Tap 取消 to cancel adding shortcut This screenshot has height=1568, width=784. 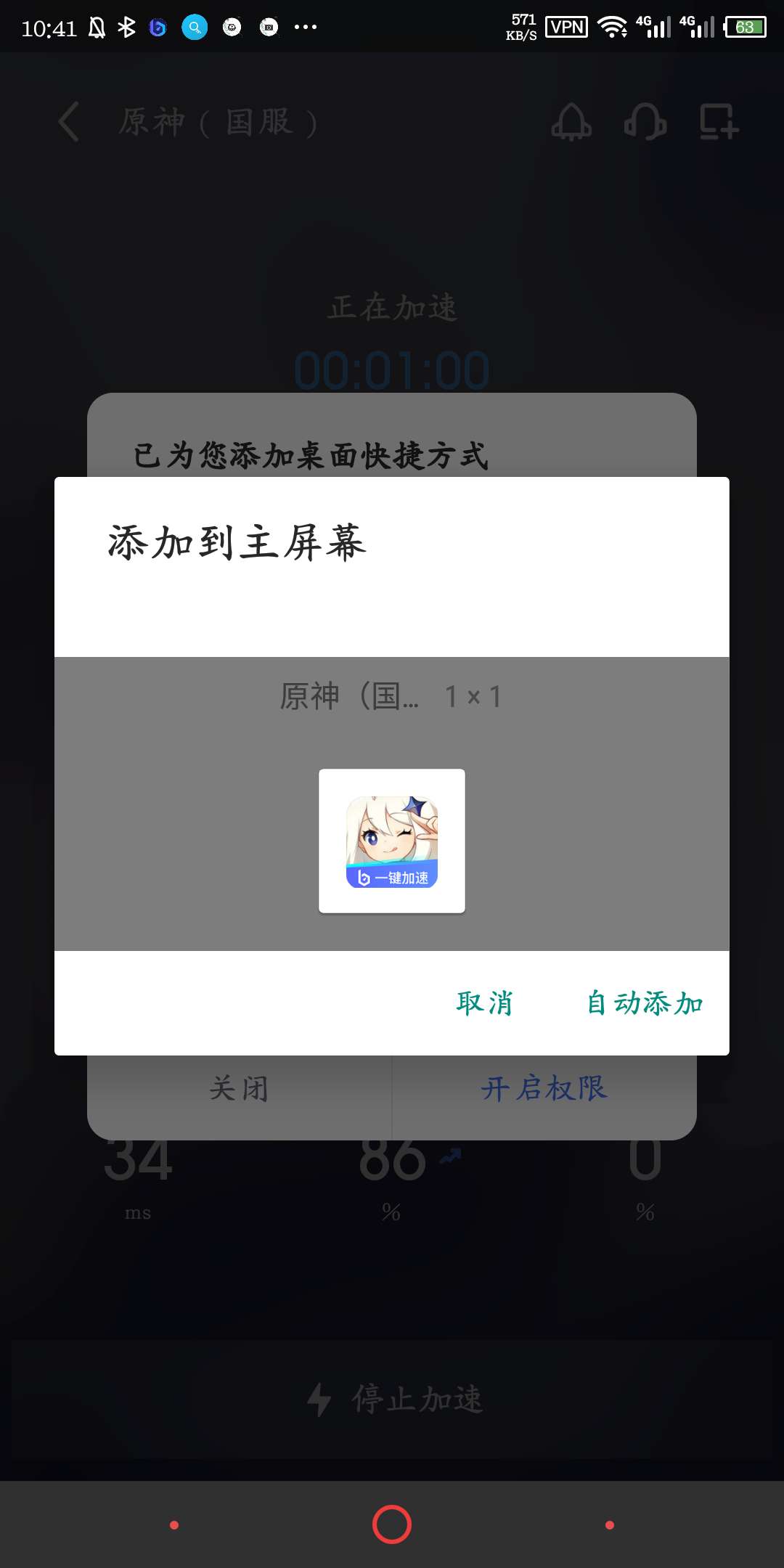point(484,1003)
